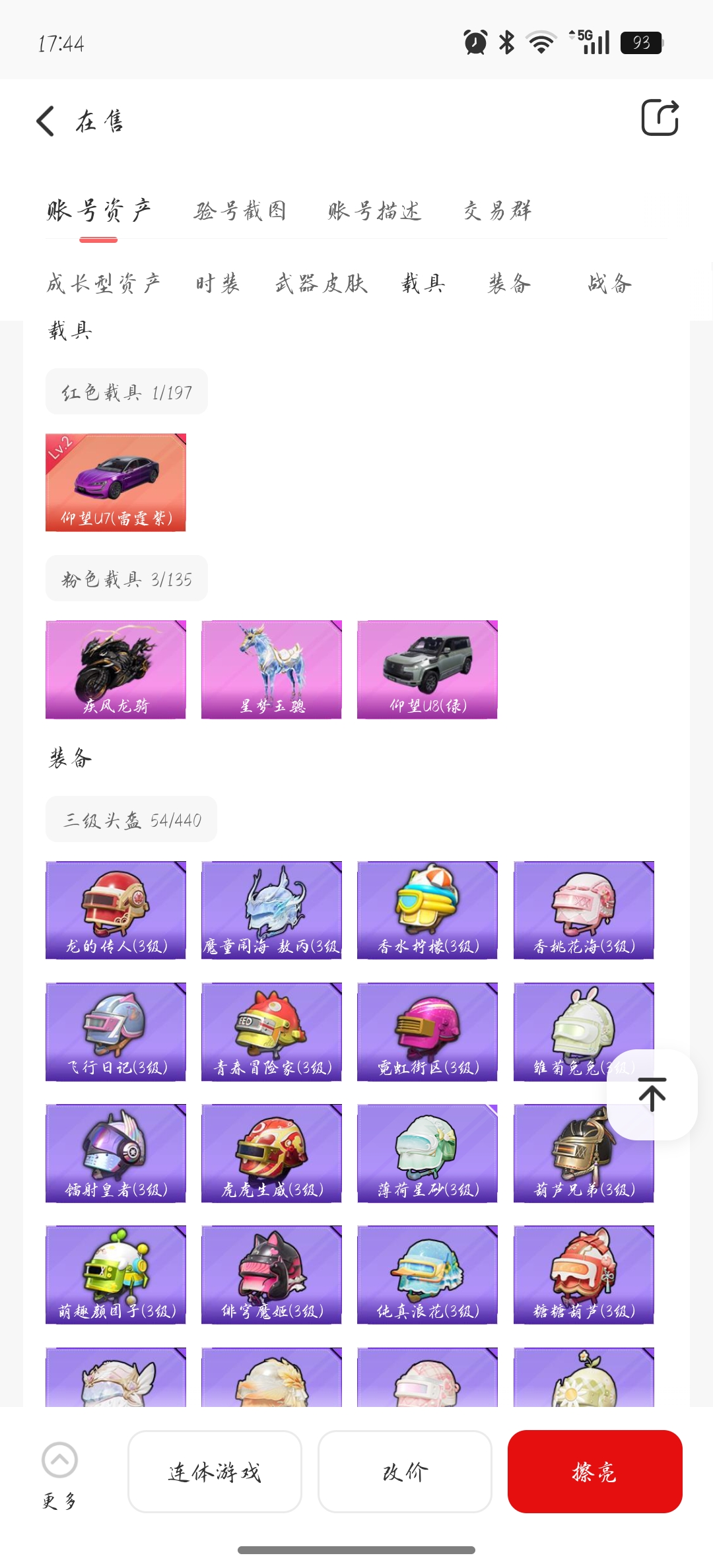This screenshot has width=713, height=1568.
Task: Open the 虎虎生威(3级) helmet tile
Action: (271, 1153)
